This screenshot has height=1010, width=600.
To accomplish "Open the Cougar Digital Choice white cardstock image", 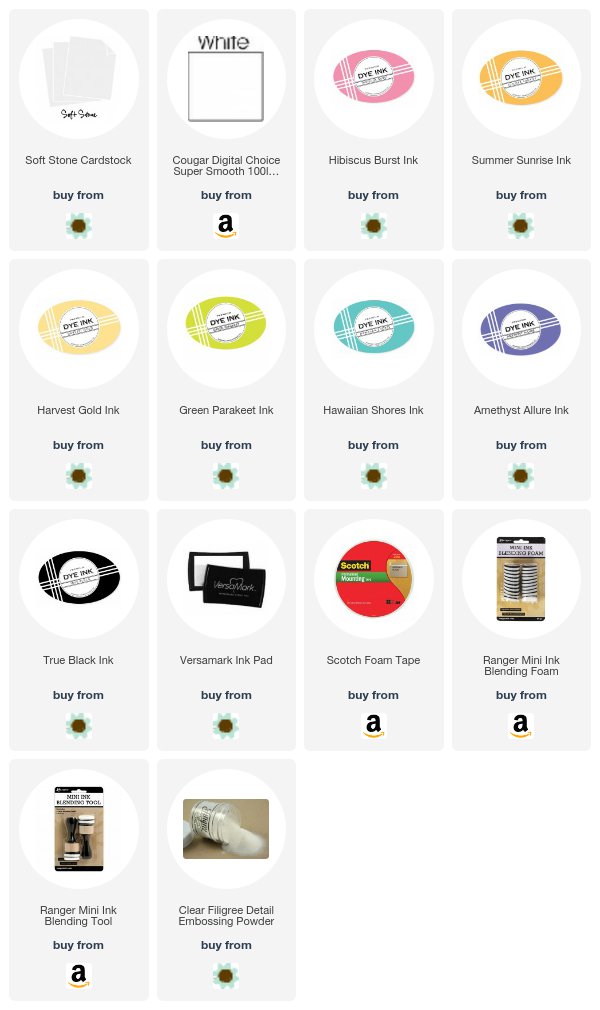I will click(x=226, y=79).
